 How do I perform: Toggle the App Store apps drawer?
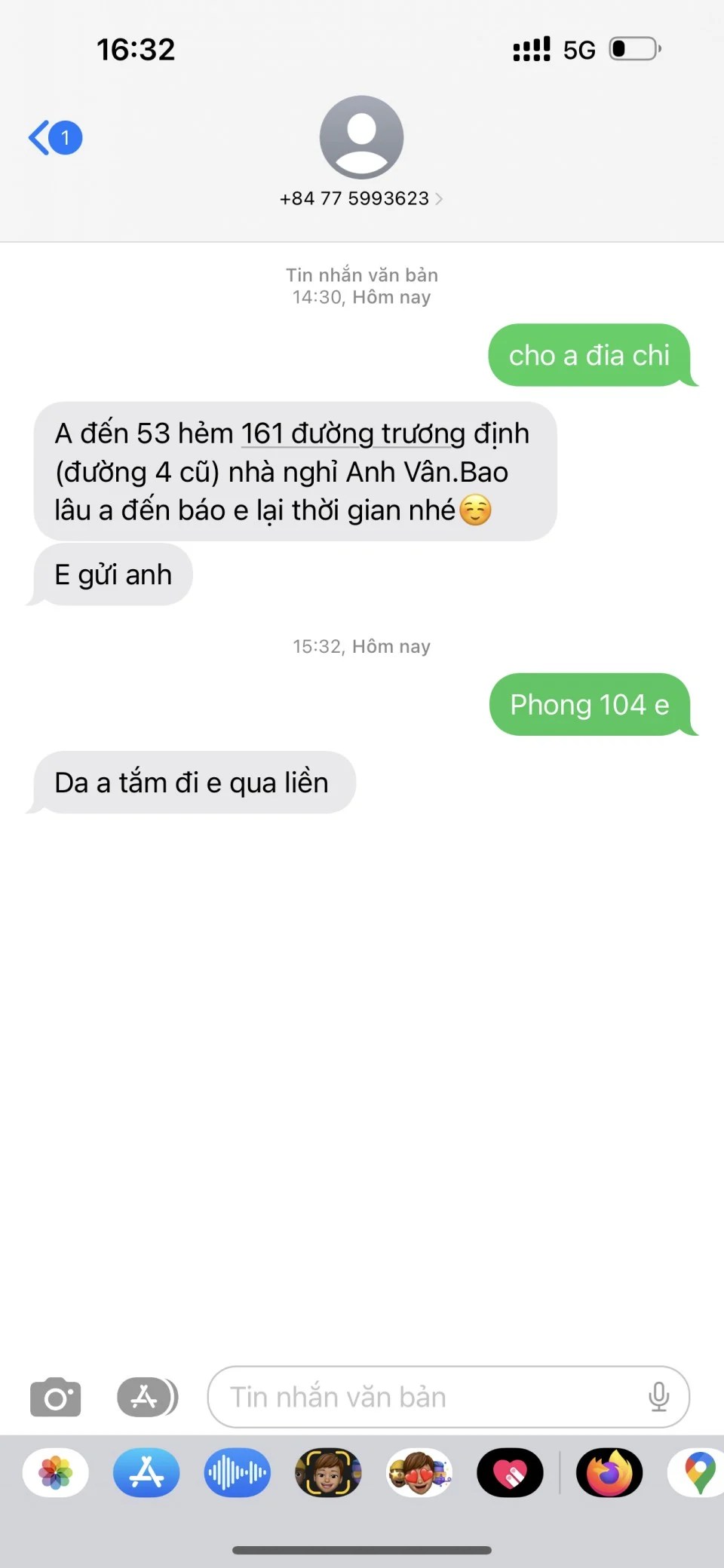147,1397
